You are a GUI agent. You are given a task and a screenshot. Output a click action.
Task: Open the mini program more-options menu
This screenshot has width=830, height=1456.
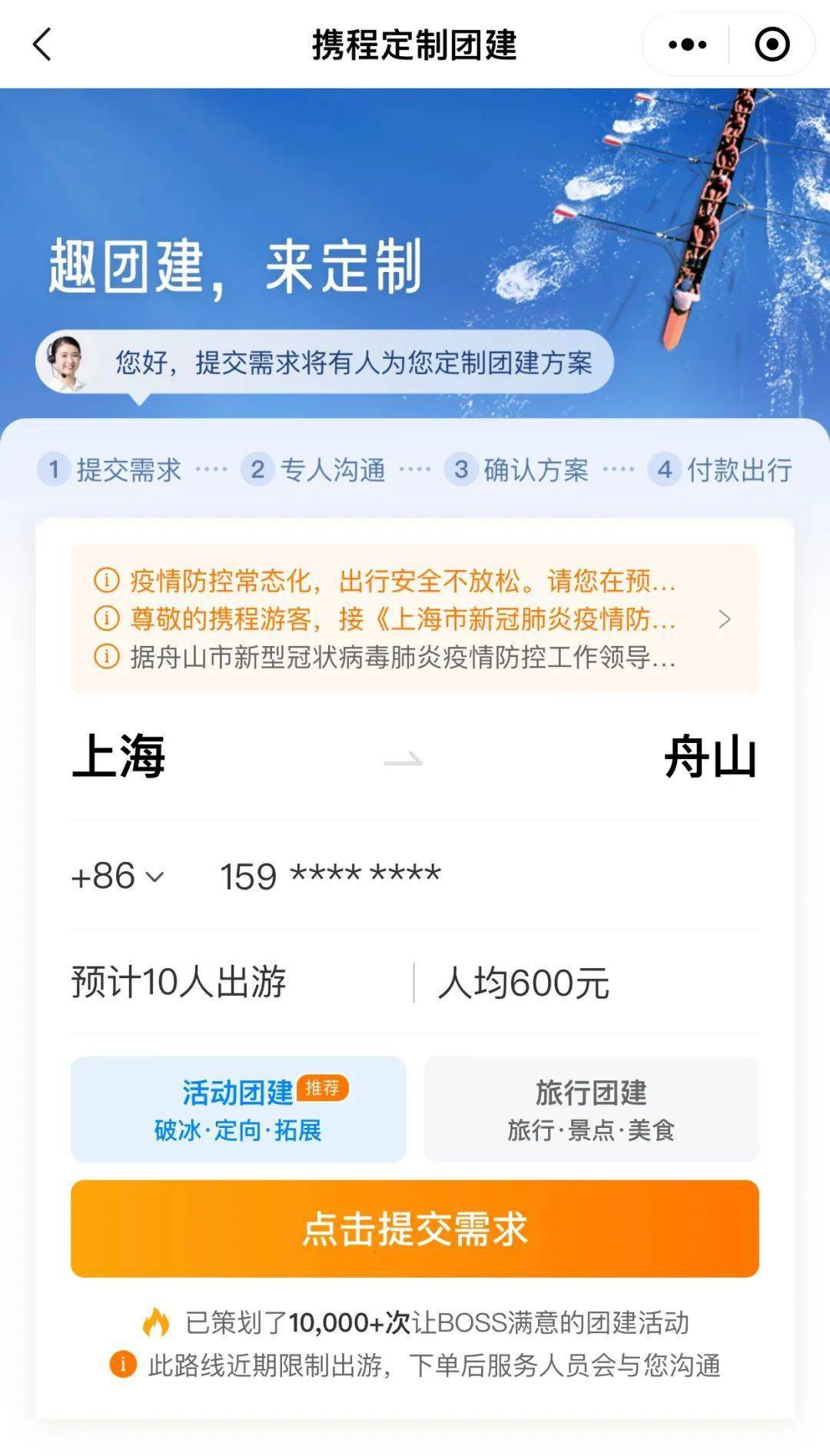tap(687, 45)
